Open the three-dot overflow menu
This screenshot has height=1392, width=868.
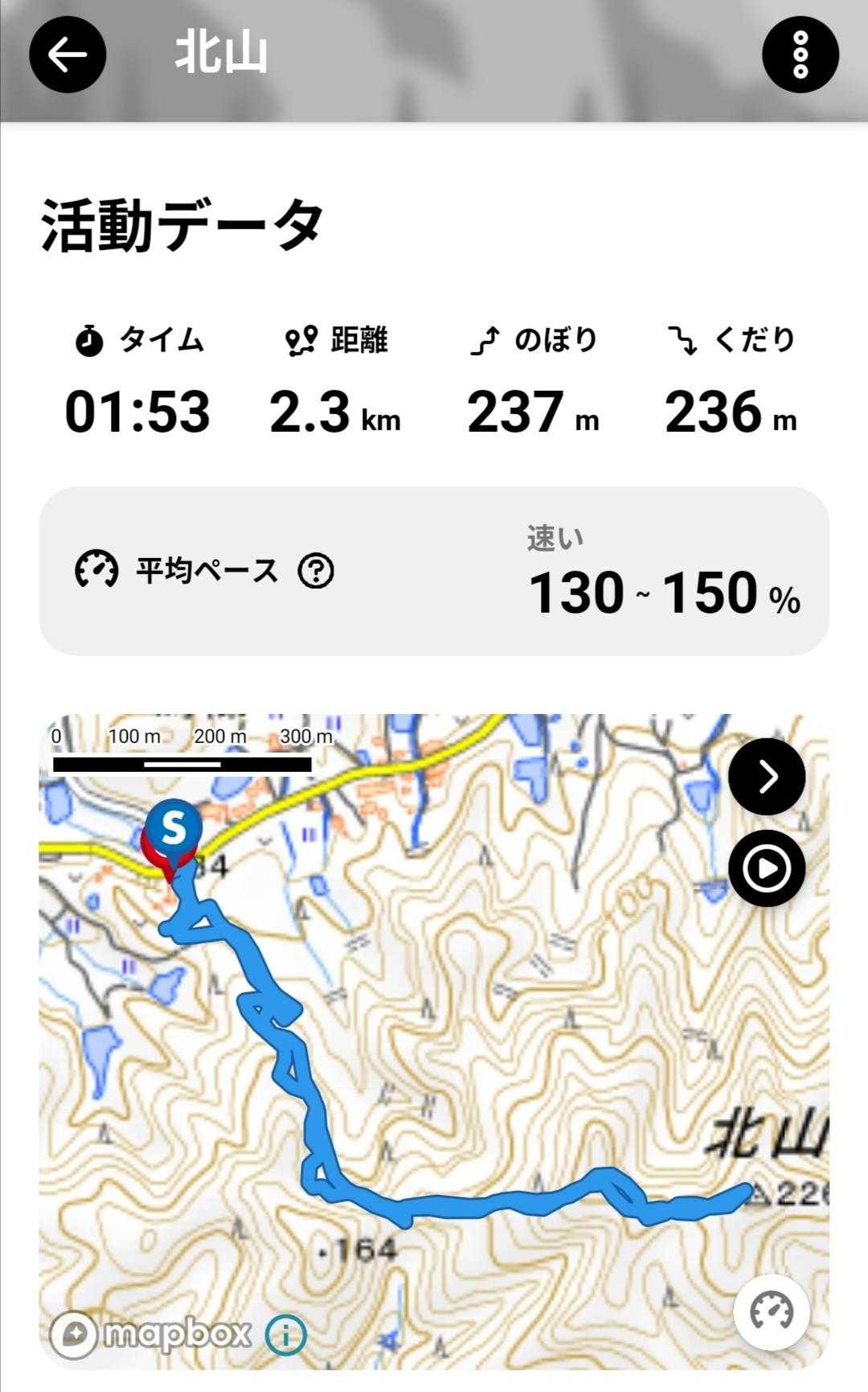tap(800, 55)
